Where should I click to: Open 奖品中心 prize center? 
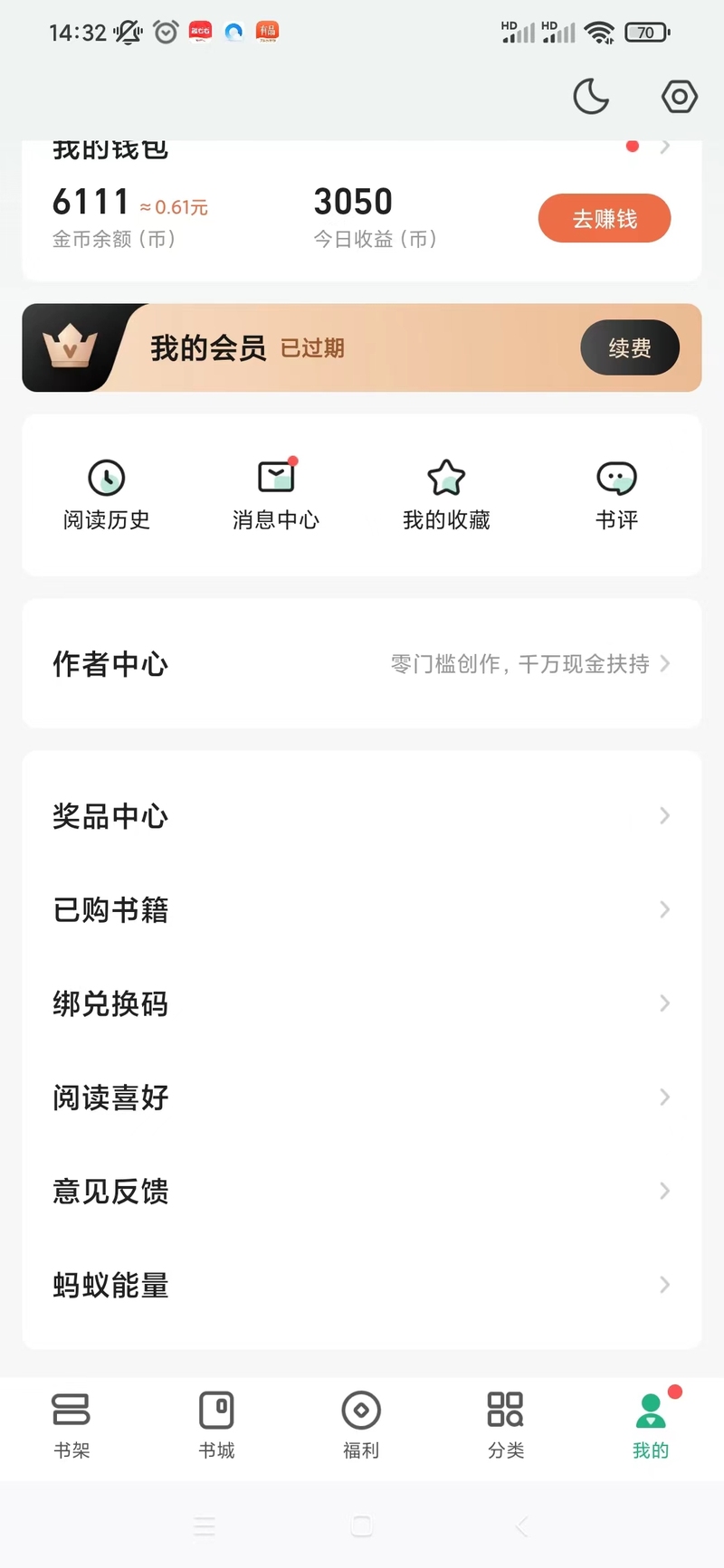click(362, 816)
